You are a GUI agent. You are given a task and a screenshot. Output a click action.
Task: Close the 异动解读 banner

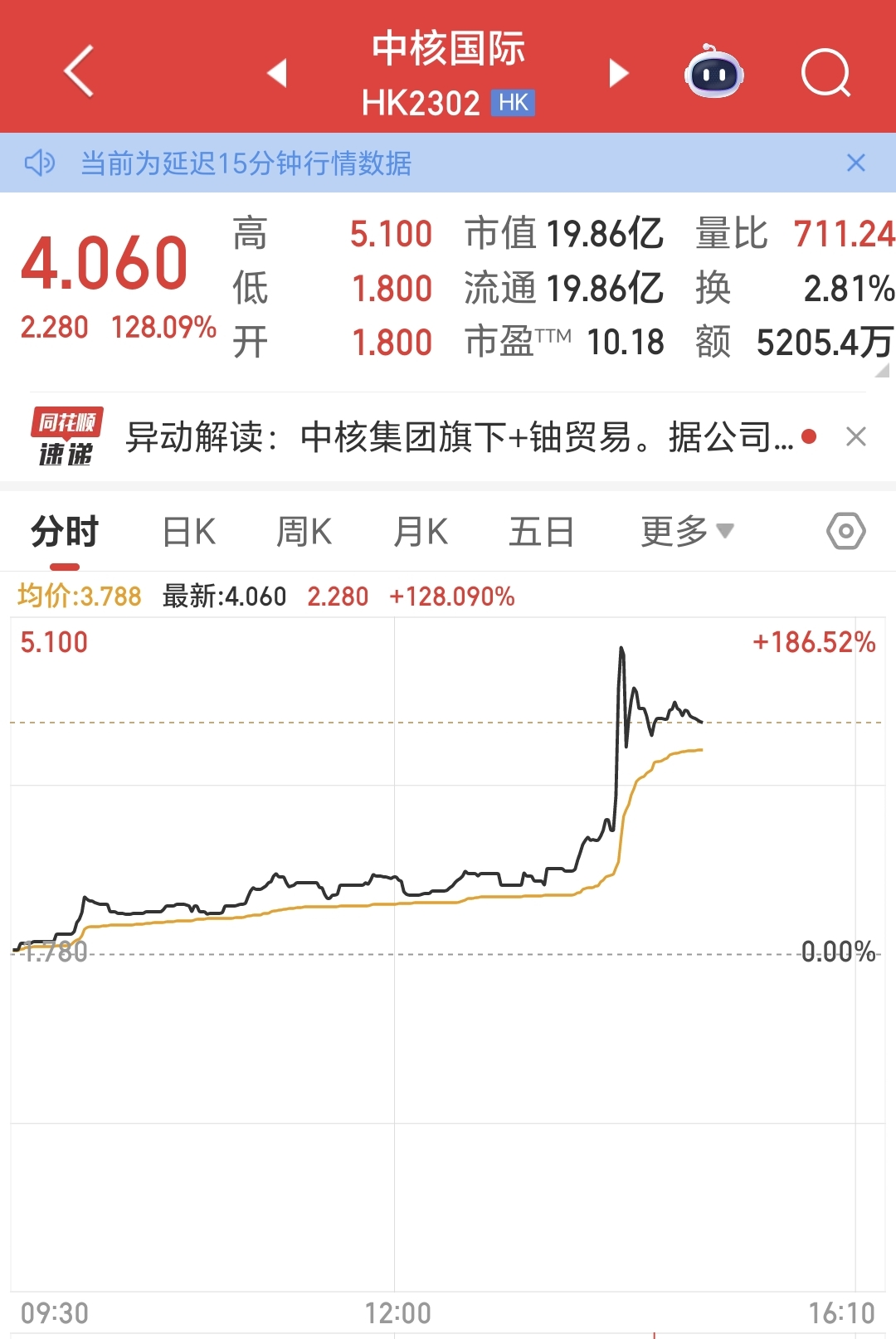855,436
